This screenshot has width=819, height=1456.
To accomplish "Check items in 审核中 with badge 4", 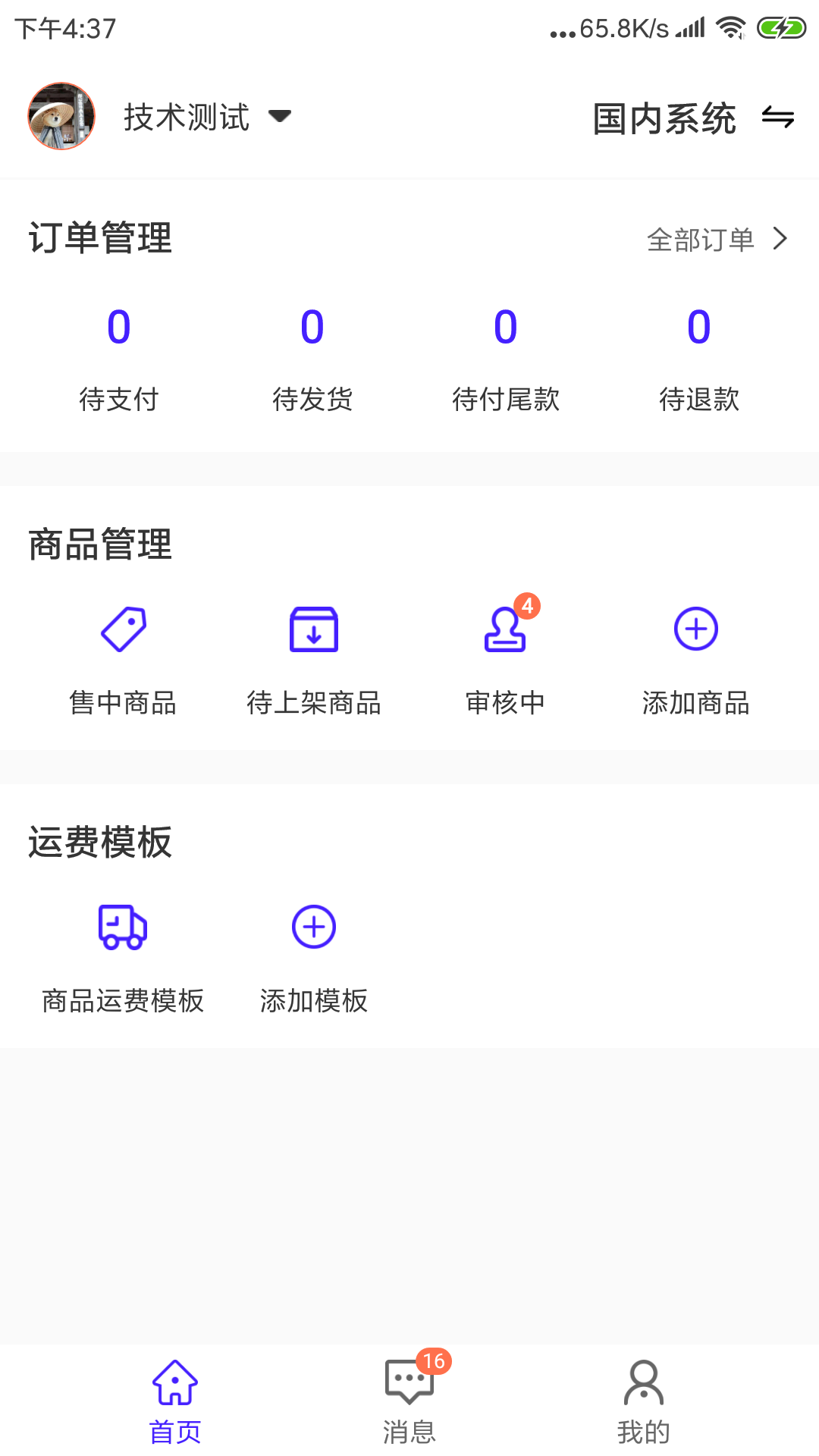I will (x=505, y=629).
